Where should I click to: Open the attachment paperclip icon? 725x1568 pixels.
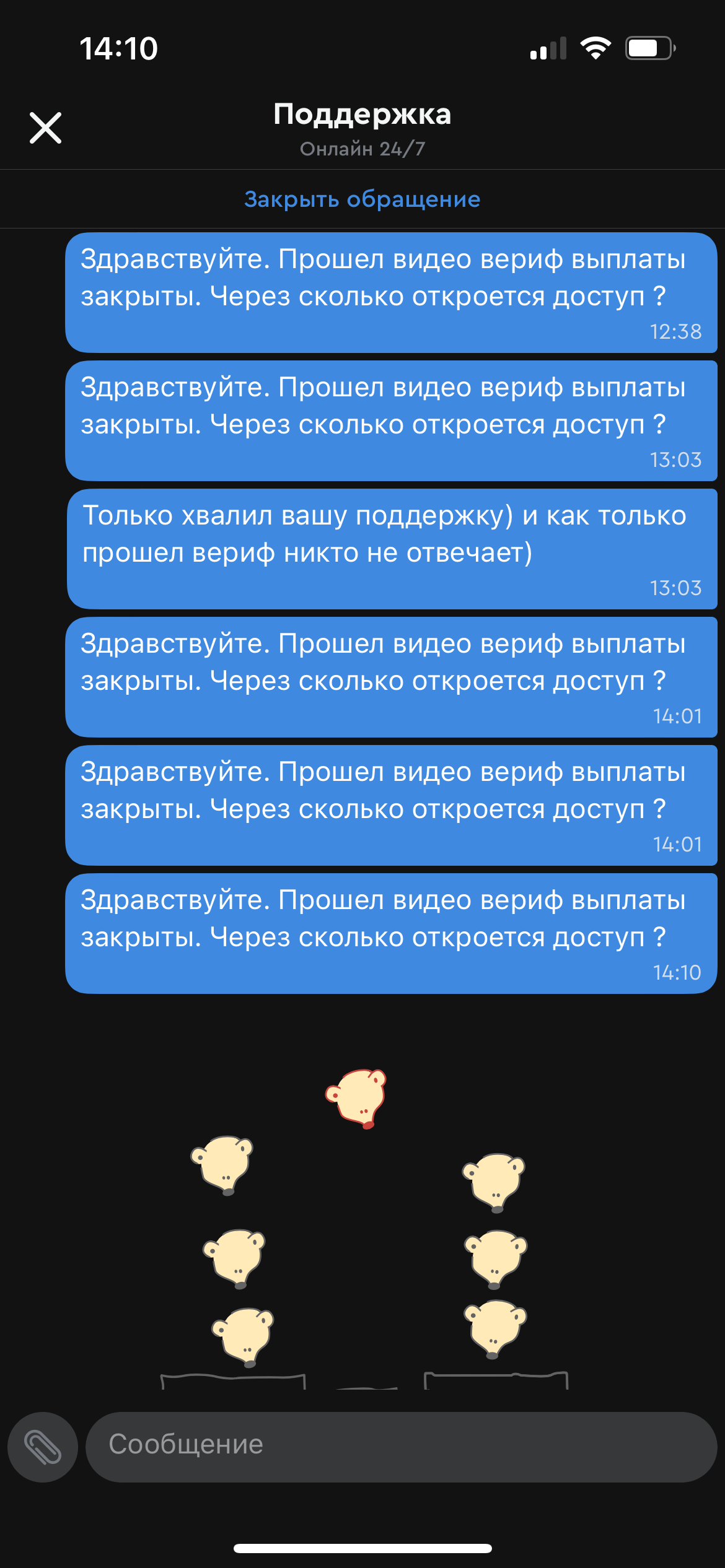(43, 1447)
